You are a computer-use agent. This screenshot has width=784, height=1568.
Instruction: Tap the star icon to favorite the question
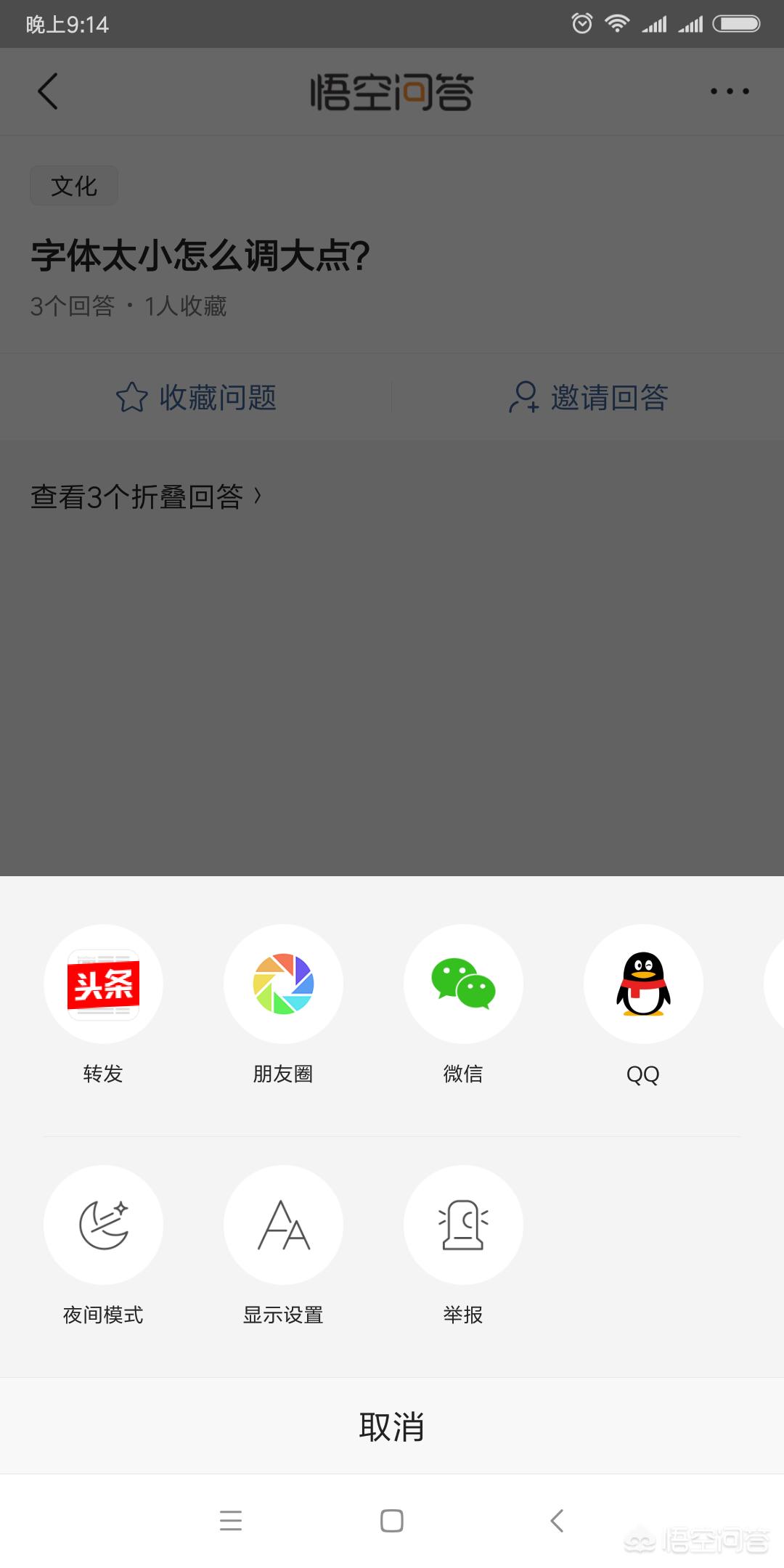pyautogui.click(x=130, y=397)
